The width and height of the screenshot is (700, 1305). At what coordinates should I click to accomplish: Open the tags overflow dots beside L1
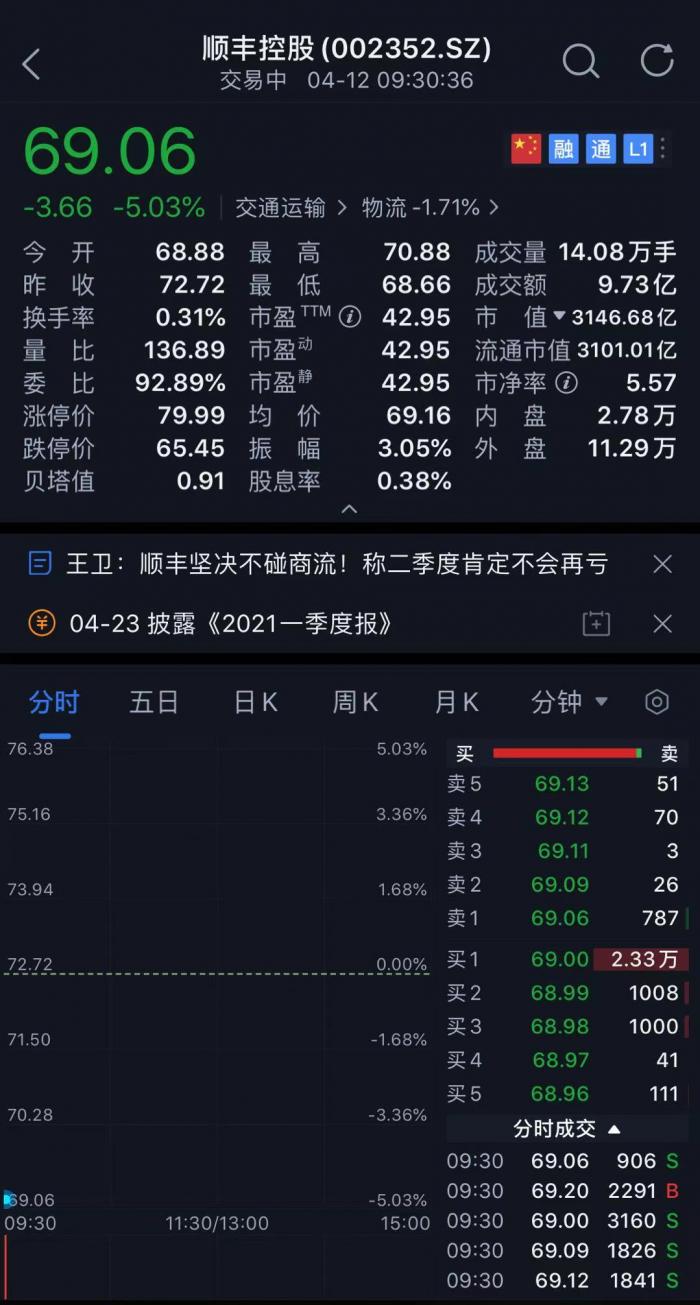point(663,150)
